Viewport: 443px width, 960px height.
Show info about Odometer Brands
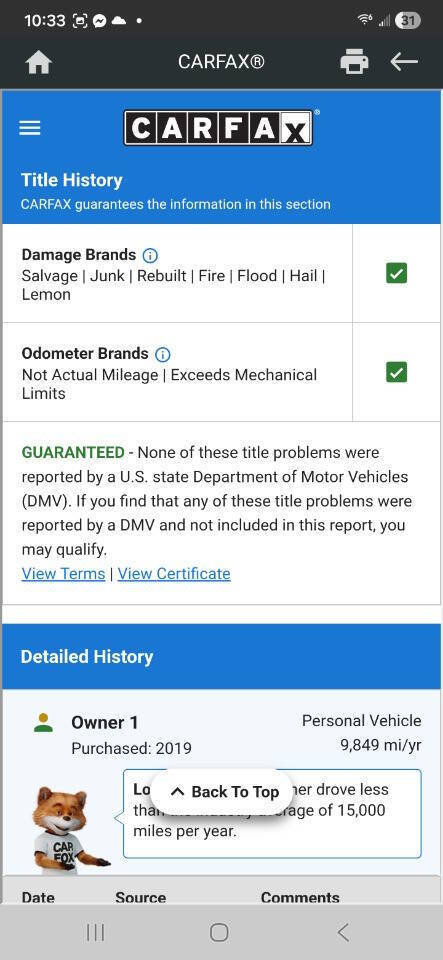[162, 354]
